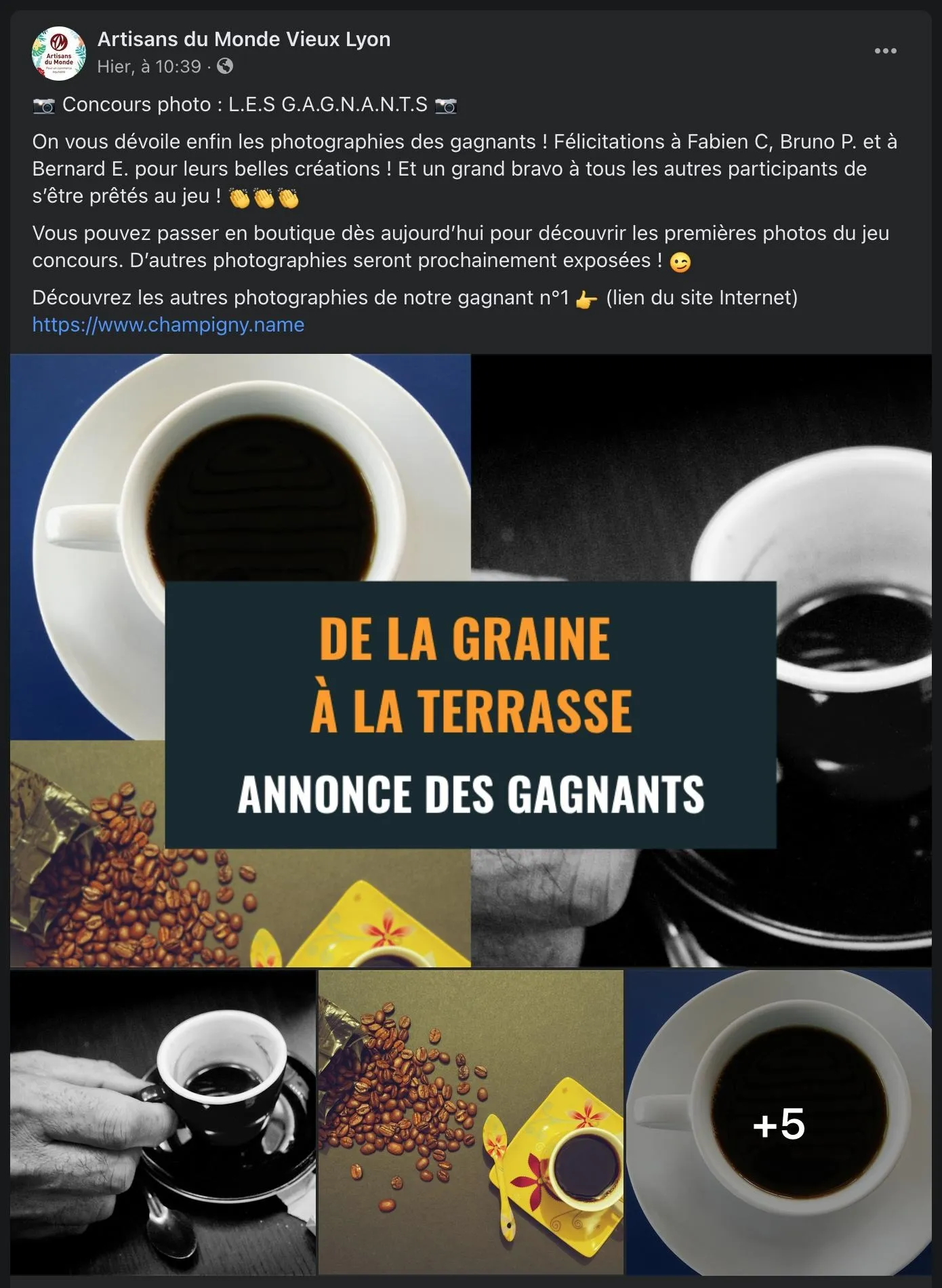View the coffee beans and yellow saucer photo

[470, 1122]
